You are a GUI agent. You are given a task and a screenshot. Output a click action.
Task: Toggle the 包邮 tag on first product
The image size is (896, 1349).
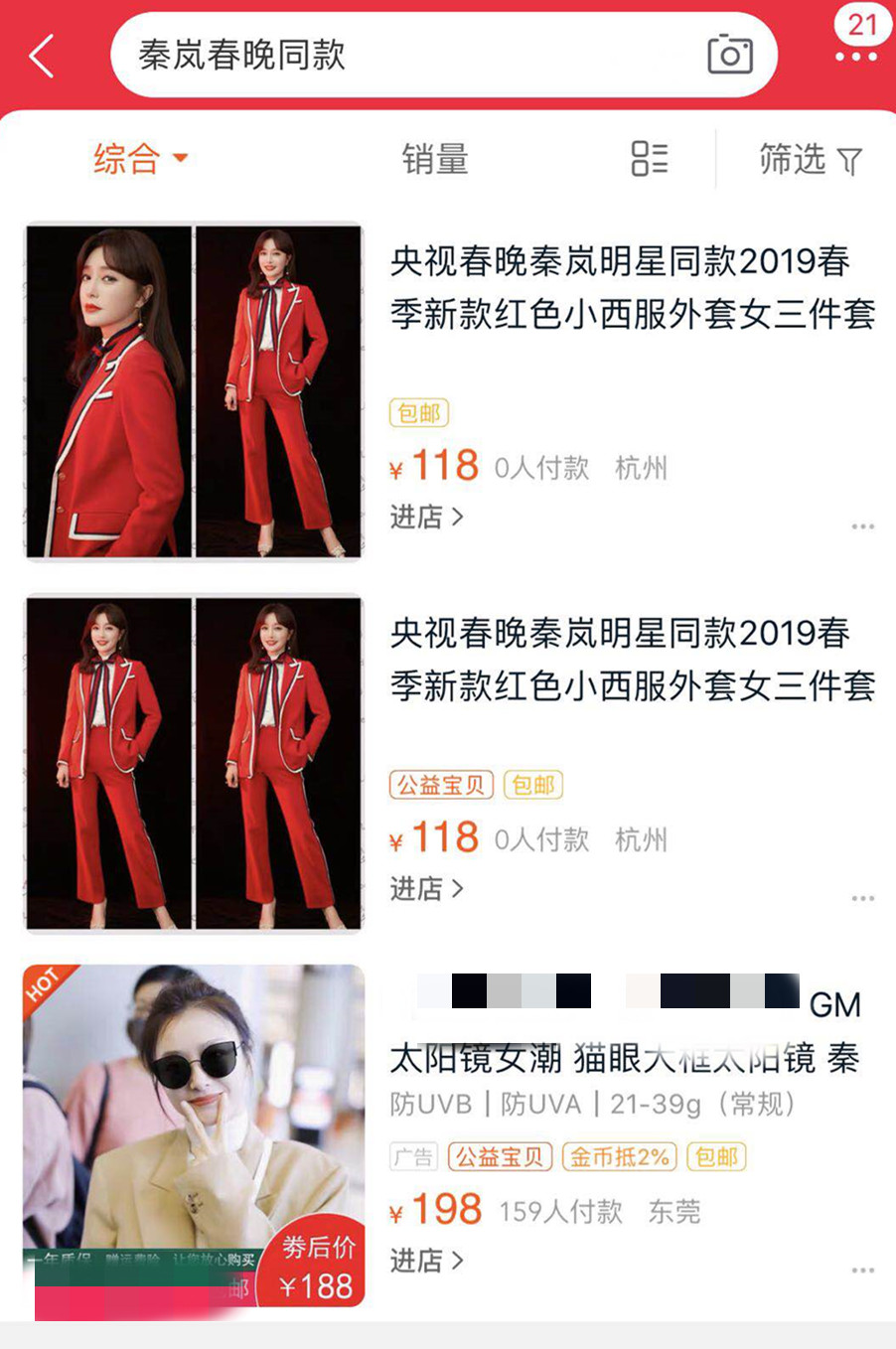click(x=420, y=413)
